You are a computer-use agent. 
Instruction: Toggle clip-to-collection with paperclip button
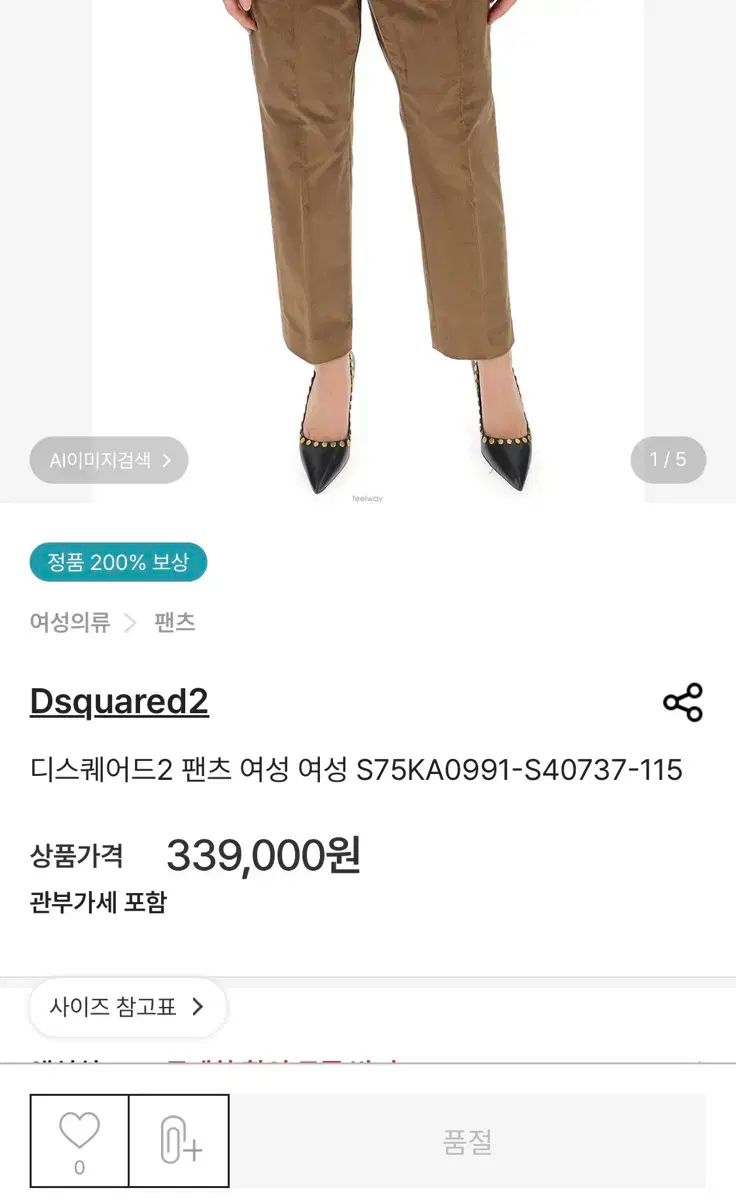click(x=178, y=1138)
